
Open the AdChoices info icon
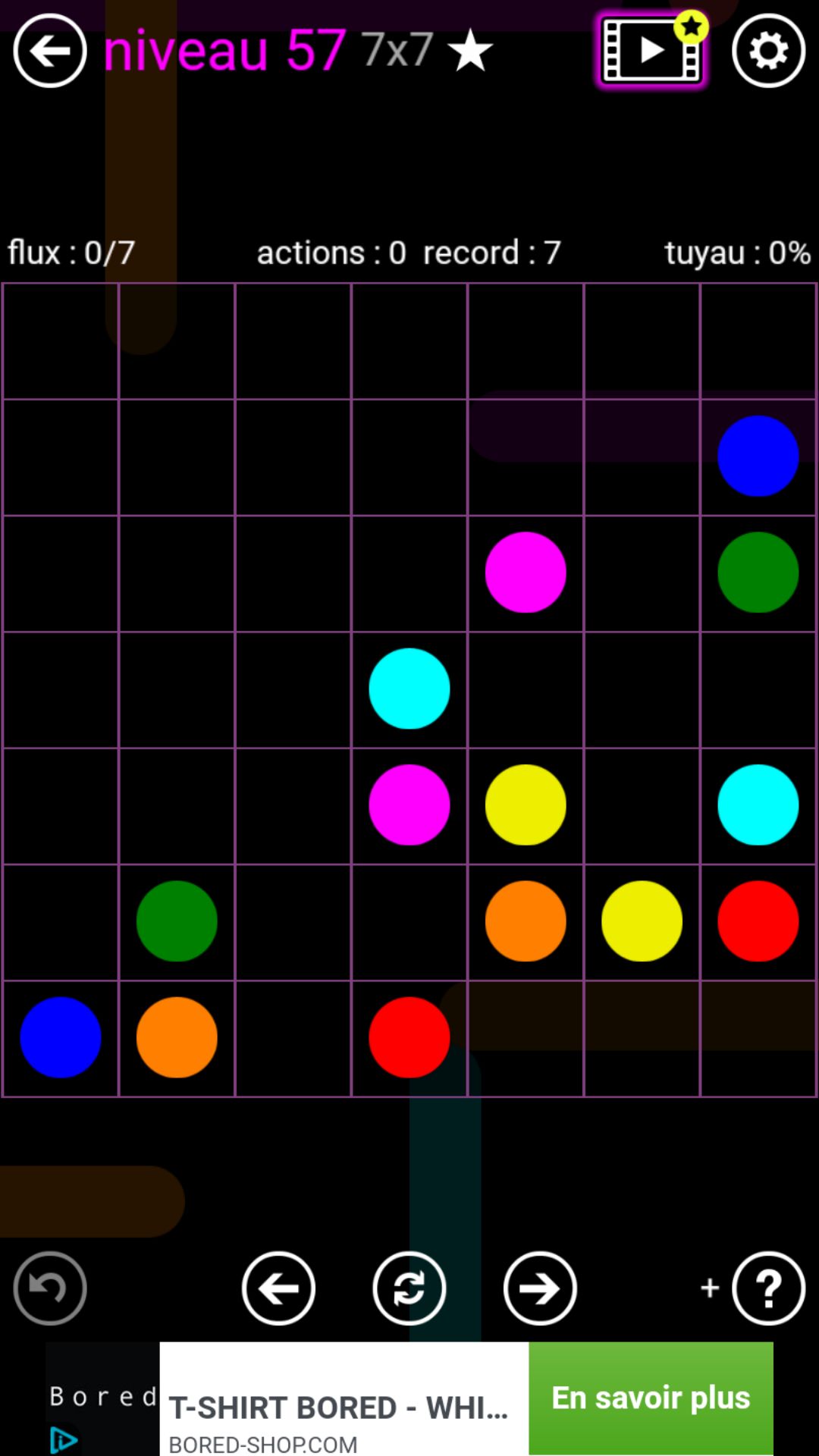(x=64, y=1439)
